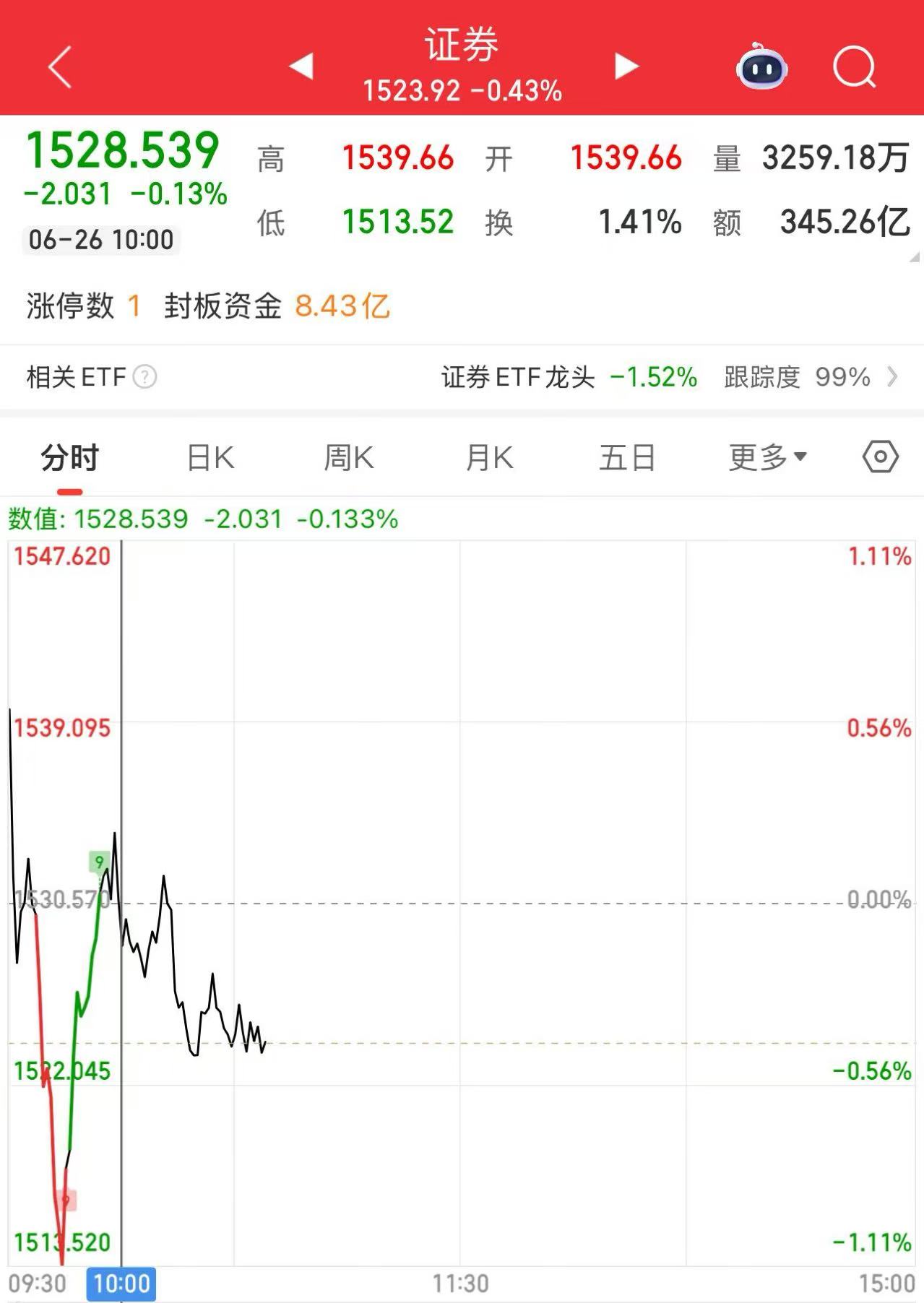
Task: Open the robot assistant icon
Action: coord(761,67)
